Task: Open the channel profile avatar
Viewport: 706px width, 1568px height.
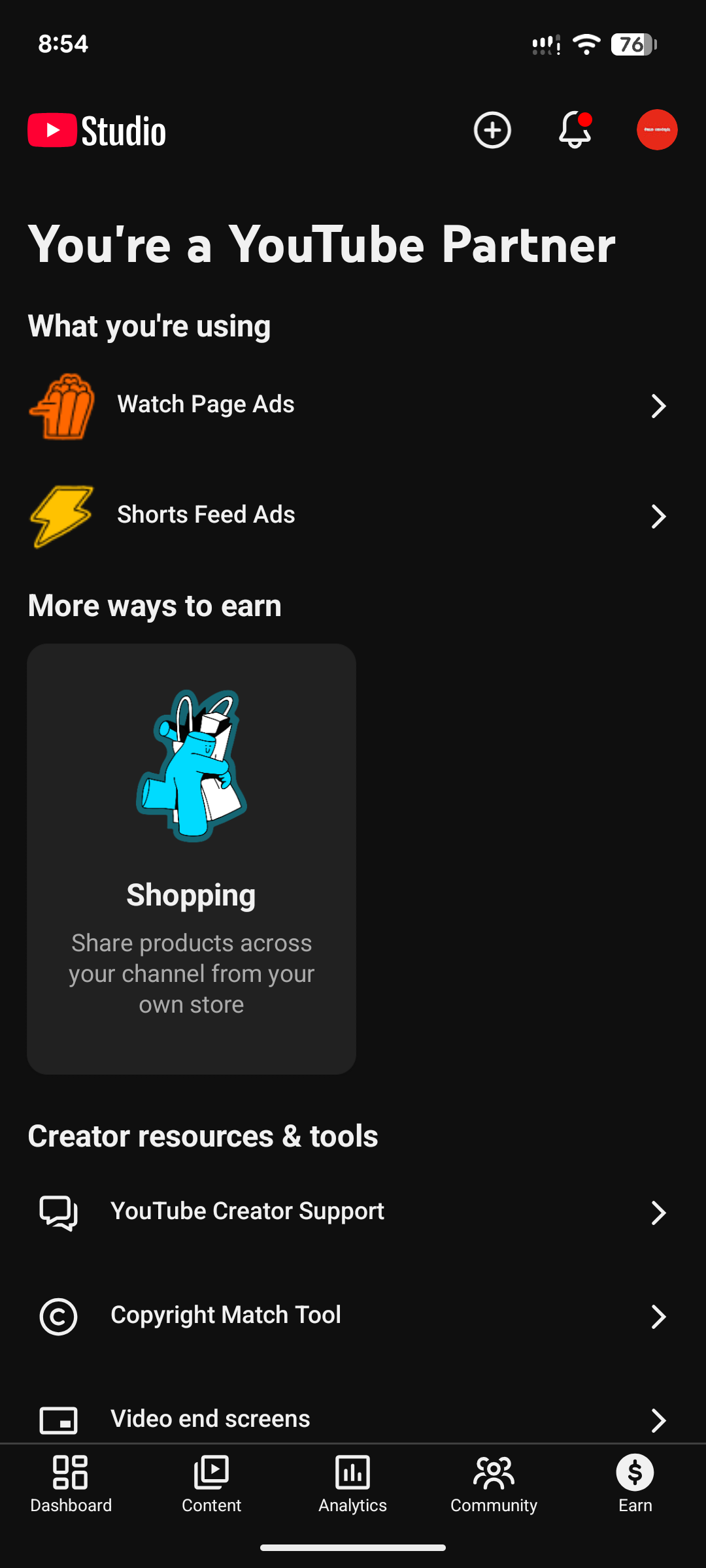Action: (x=657, y=130)
